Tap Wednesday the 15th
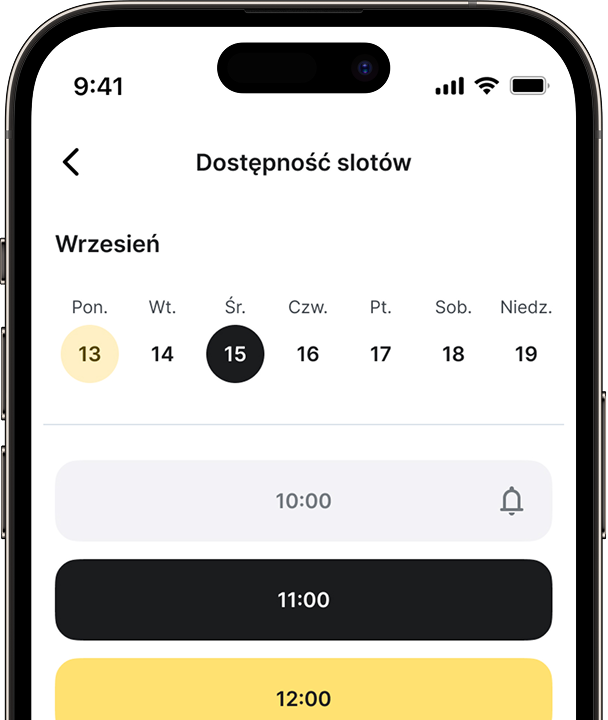The width and height of the screenshot is (608, 720). 235,354
